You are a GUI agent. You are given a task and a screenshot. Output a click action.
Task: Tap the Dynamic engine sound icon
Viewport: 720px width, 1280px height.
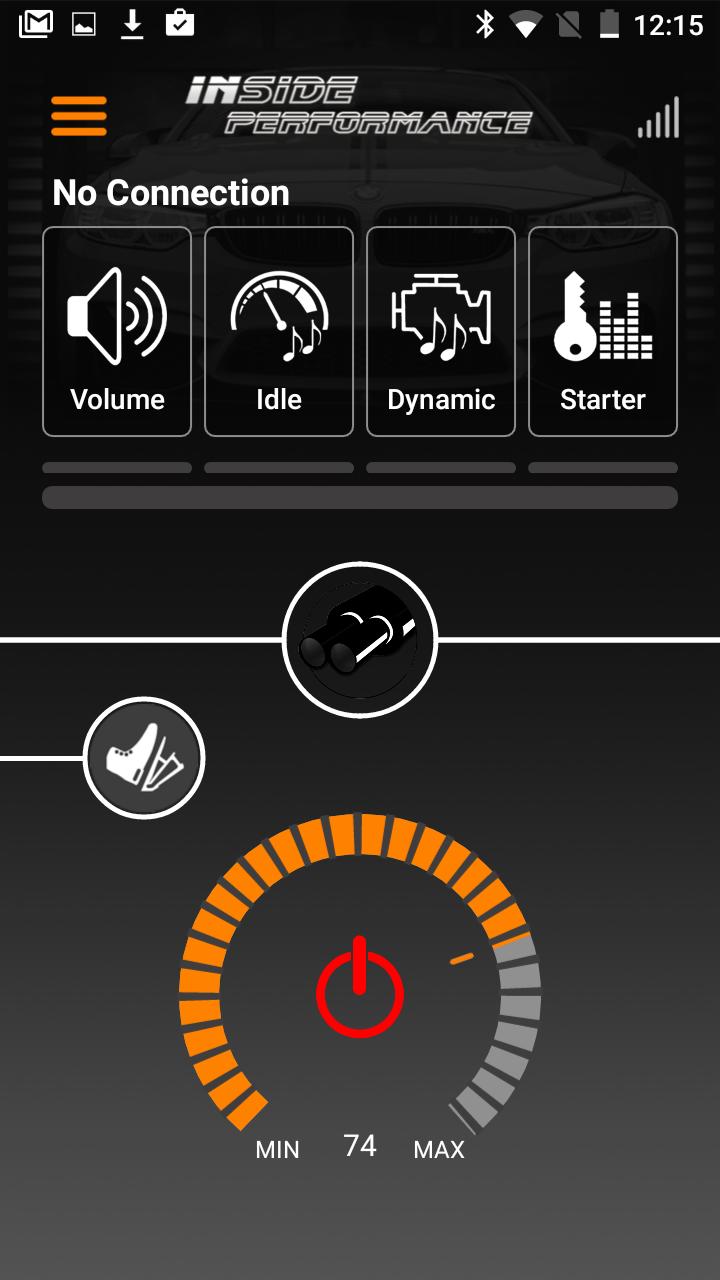tap(440, 315)
